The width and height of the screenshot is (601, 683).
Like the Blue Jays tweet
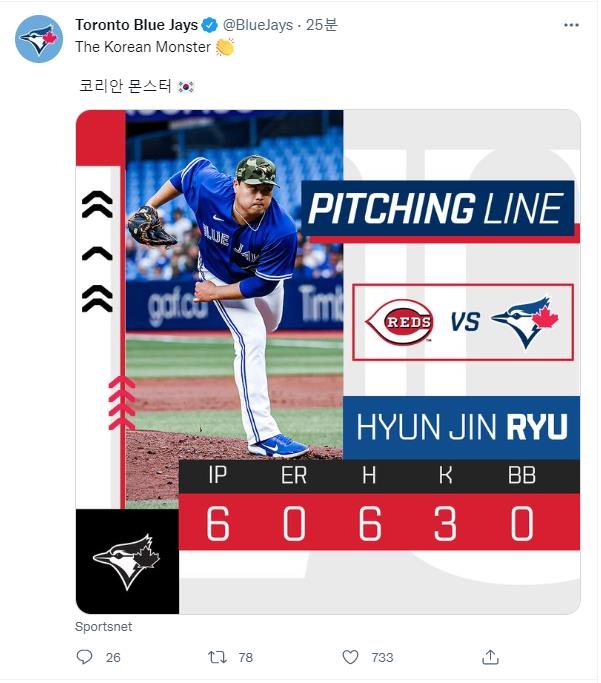click(x=351, y=657)
